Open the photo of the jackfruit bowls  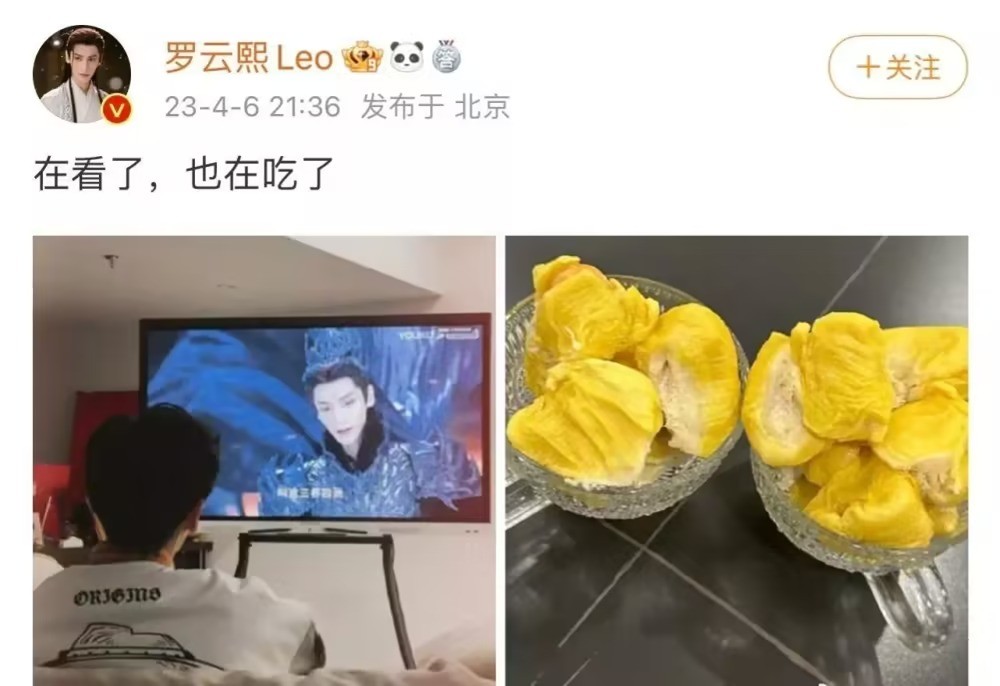point(736,460)
